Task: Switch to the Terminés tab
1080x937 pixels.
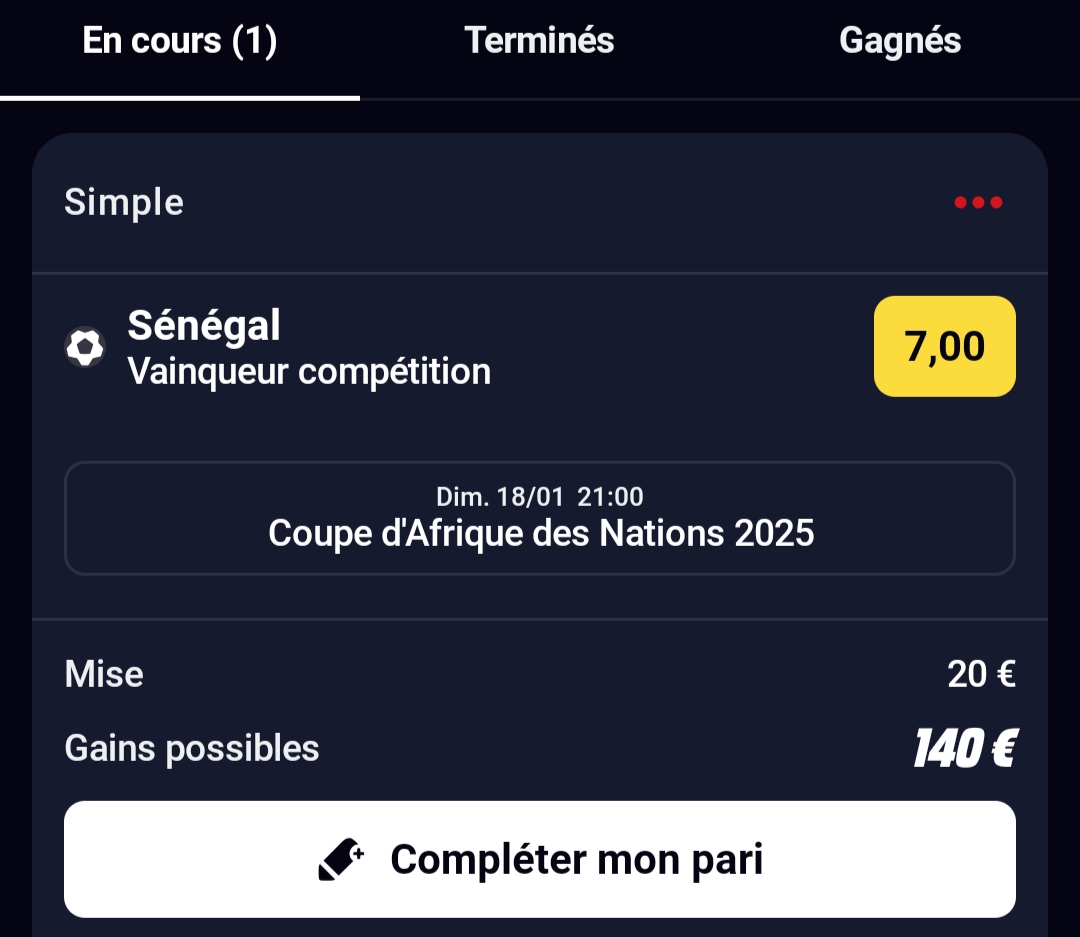Action: point(539,42)
